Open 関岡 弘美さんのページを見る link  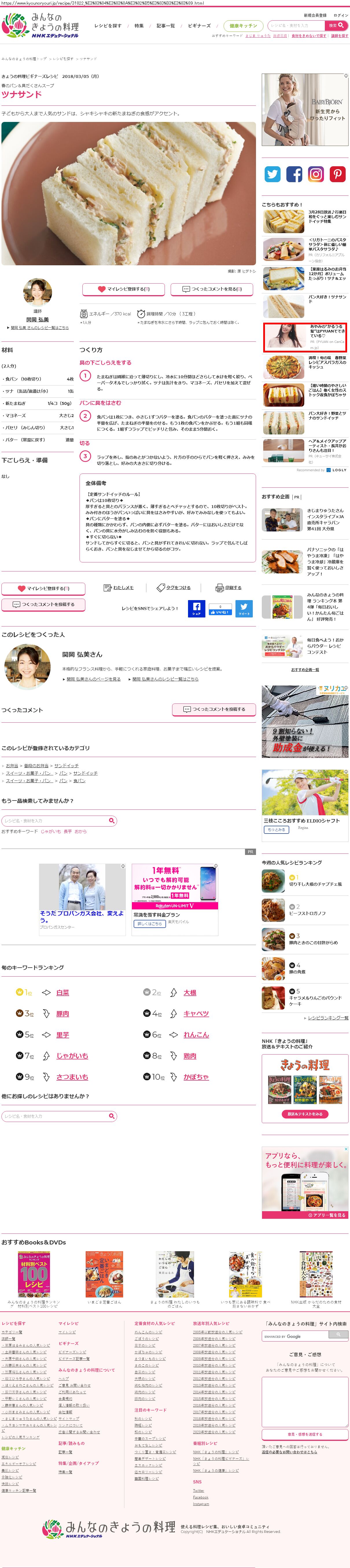point(93,679)
